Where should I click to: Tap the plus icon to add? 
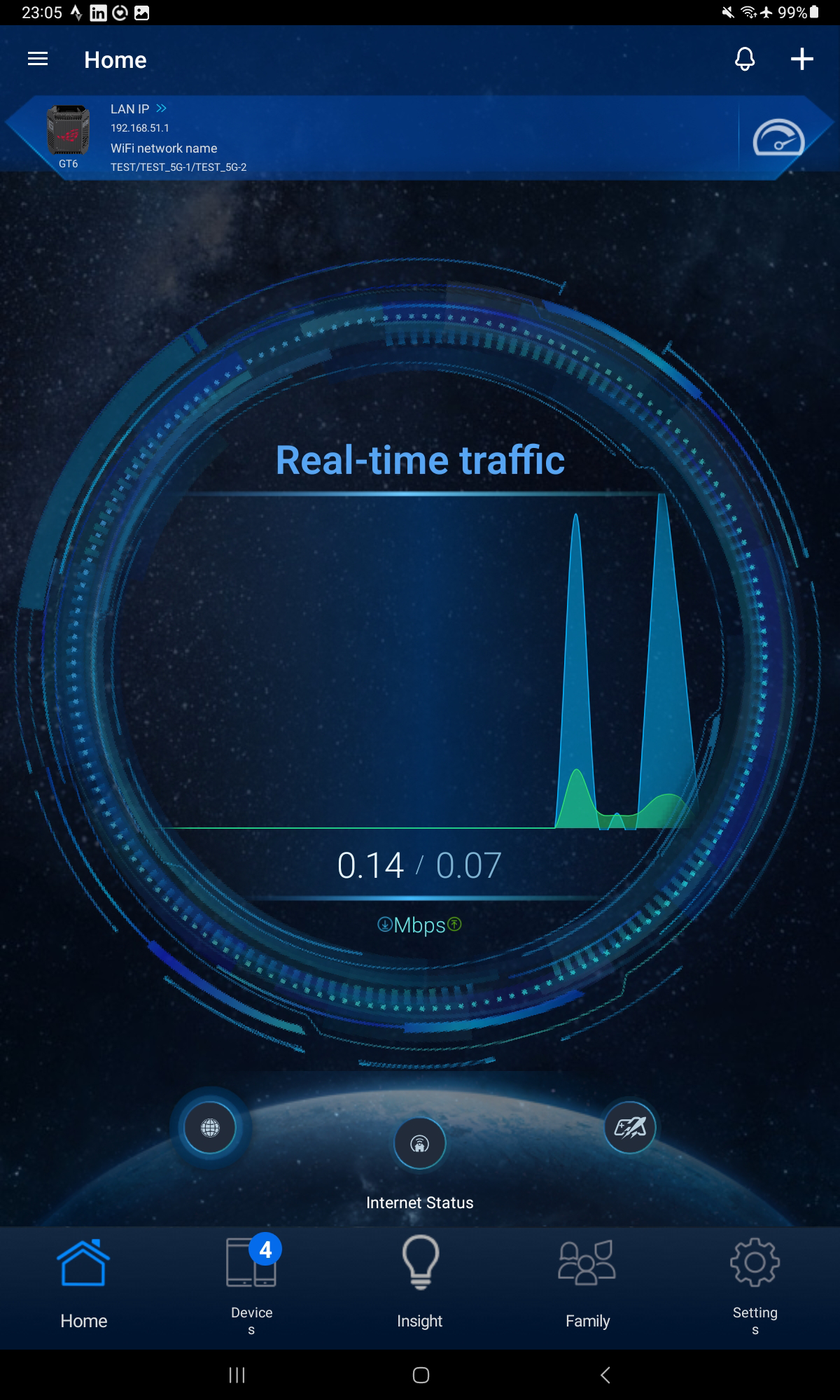click(801, 59)
